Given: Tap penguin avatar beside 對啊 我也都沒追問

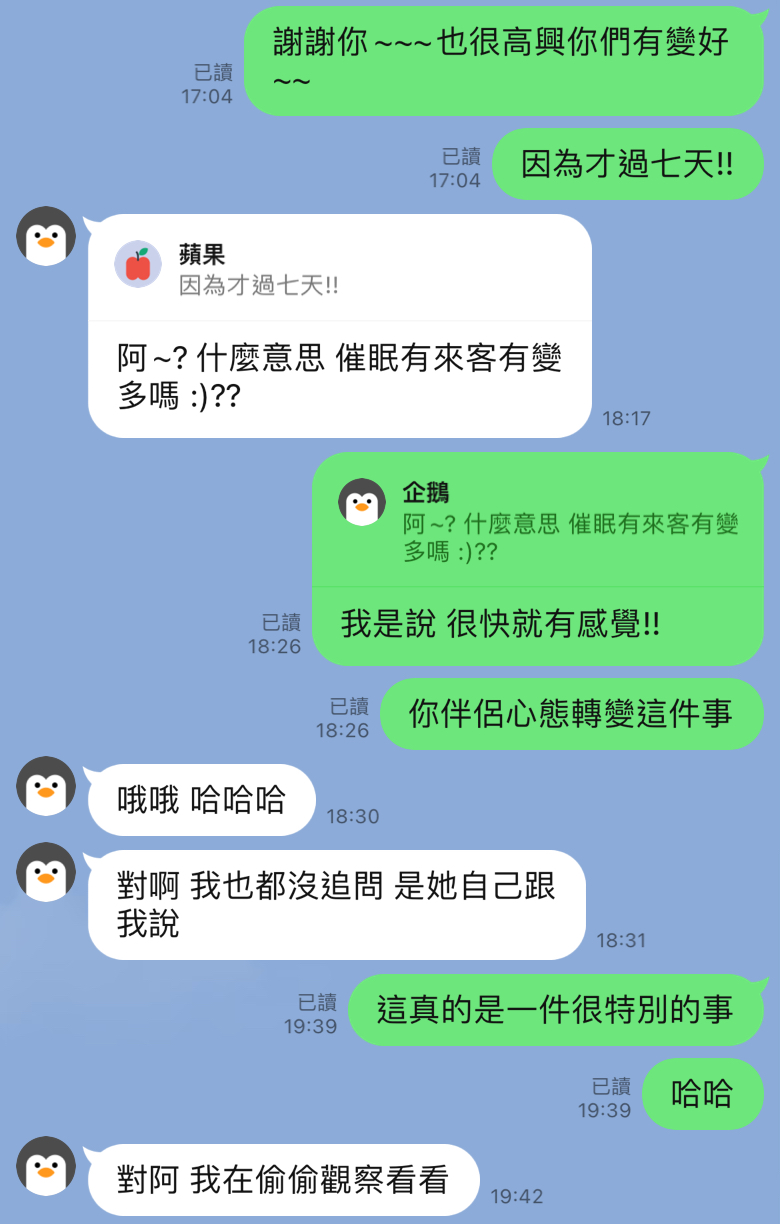Looking at the screenshot, I should click(46, 872).
